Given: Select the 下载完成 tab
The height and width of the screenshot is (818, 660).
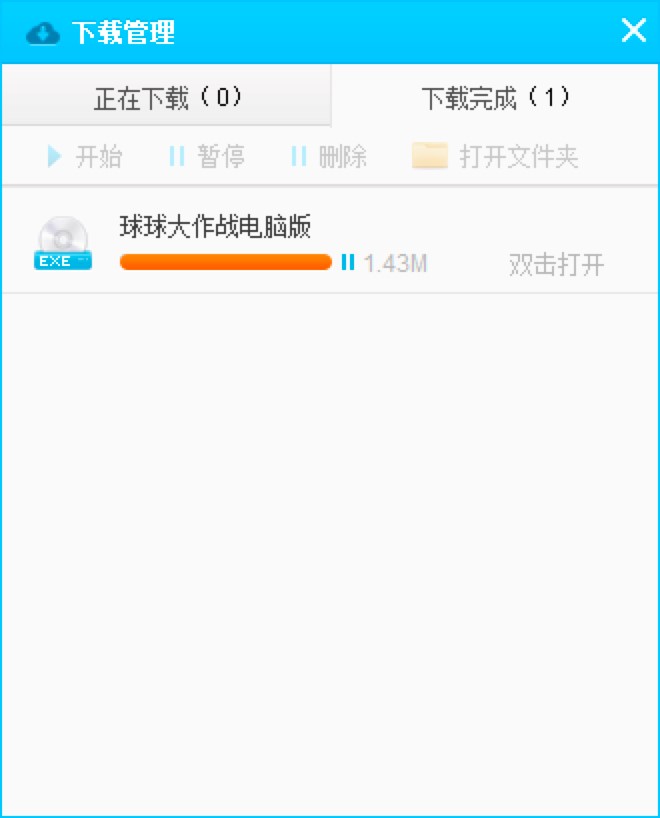Looking at the screenshot, I should pyautogui.click(x=495, y=98).
